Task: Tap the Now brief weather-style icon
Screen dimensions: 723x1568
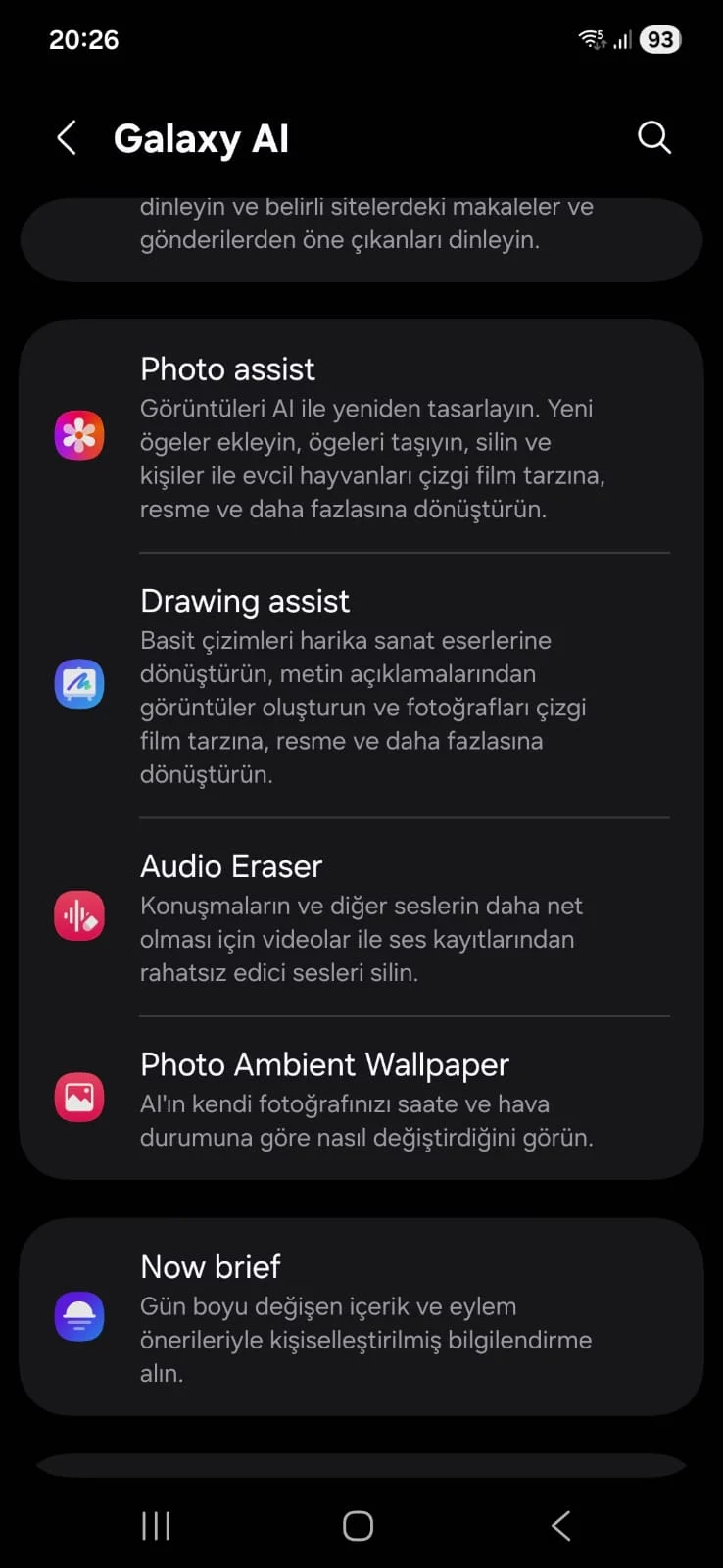Action: pos(78,1316)
